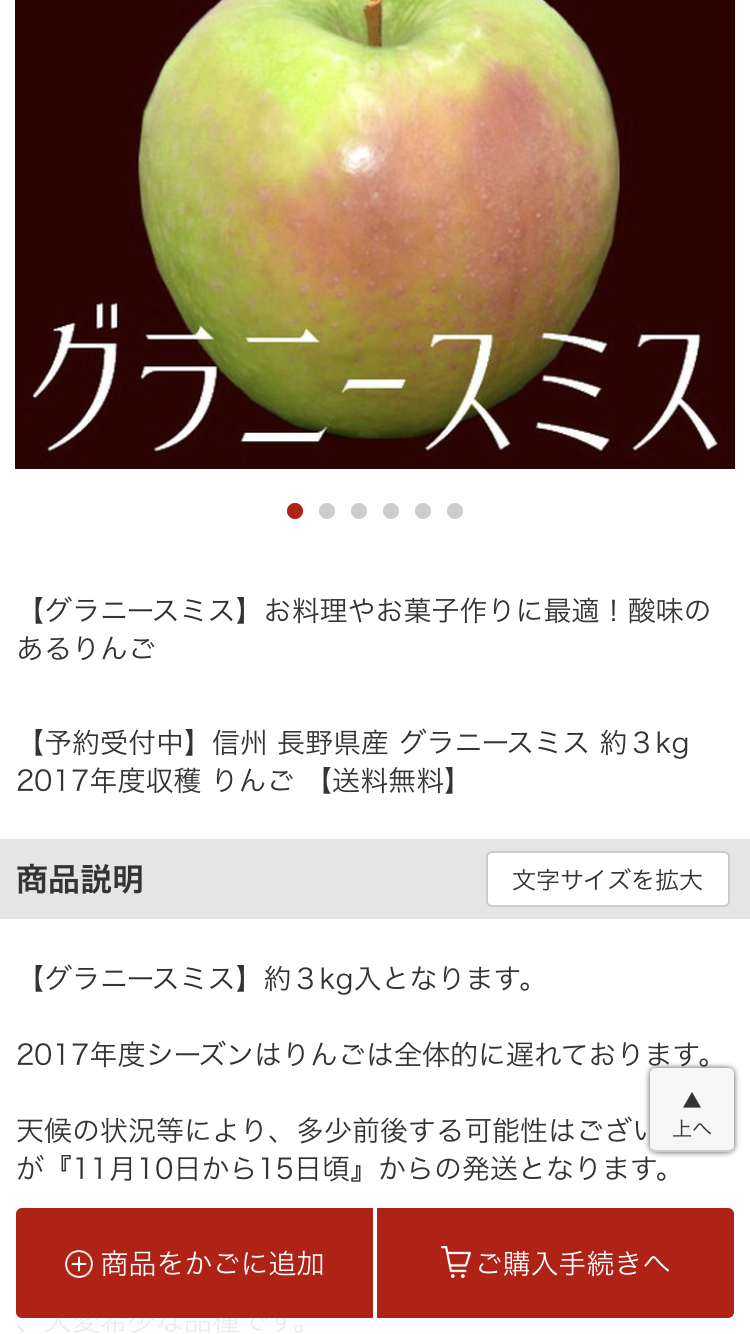Select the second carousel pagination dot

point(327,511)
